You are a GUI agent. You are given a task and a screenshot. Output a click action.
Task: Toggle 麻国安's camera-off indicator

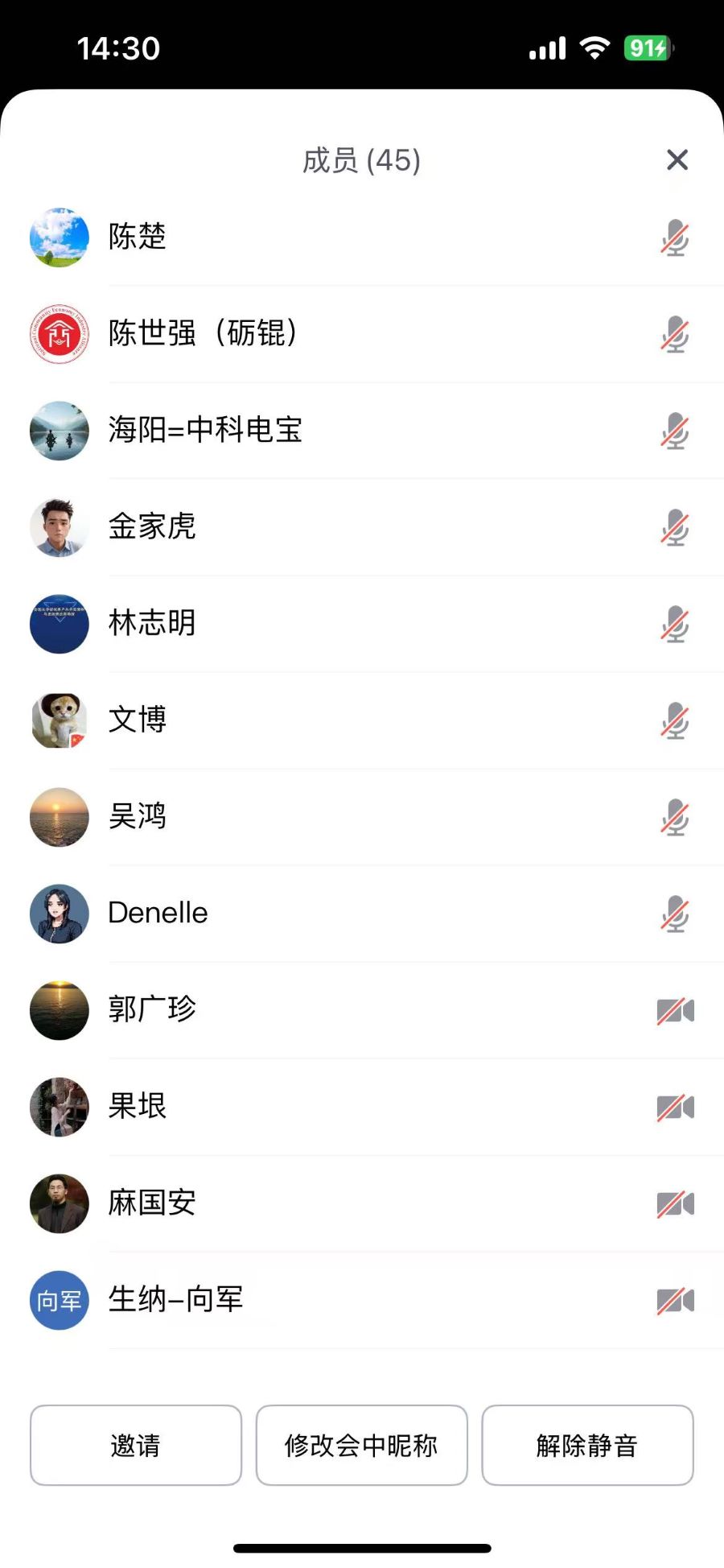pos(675,1203)
